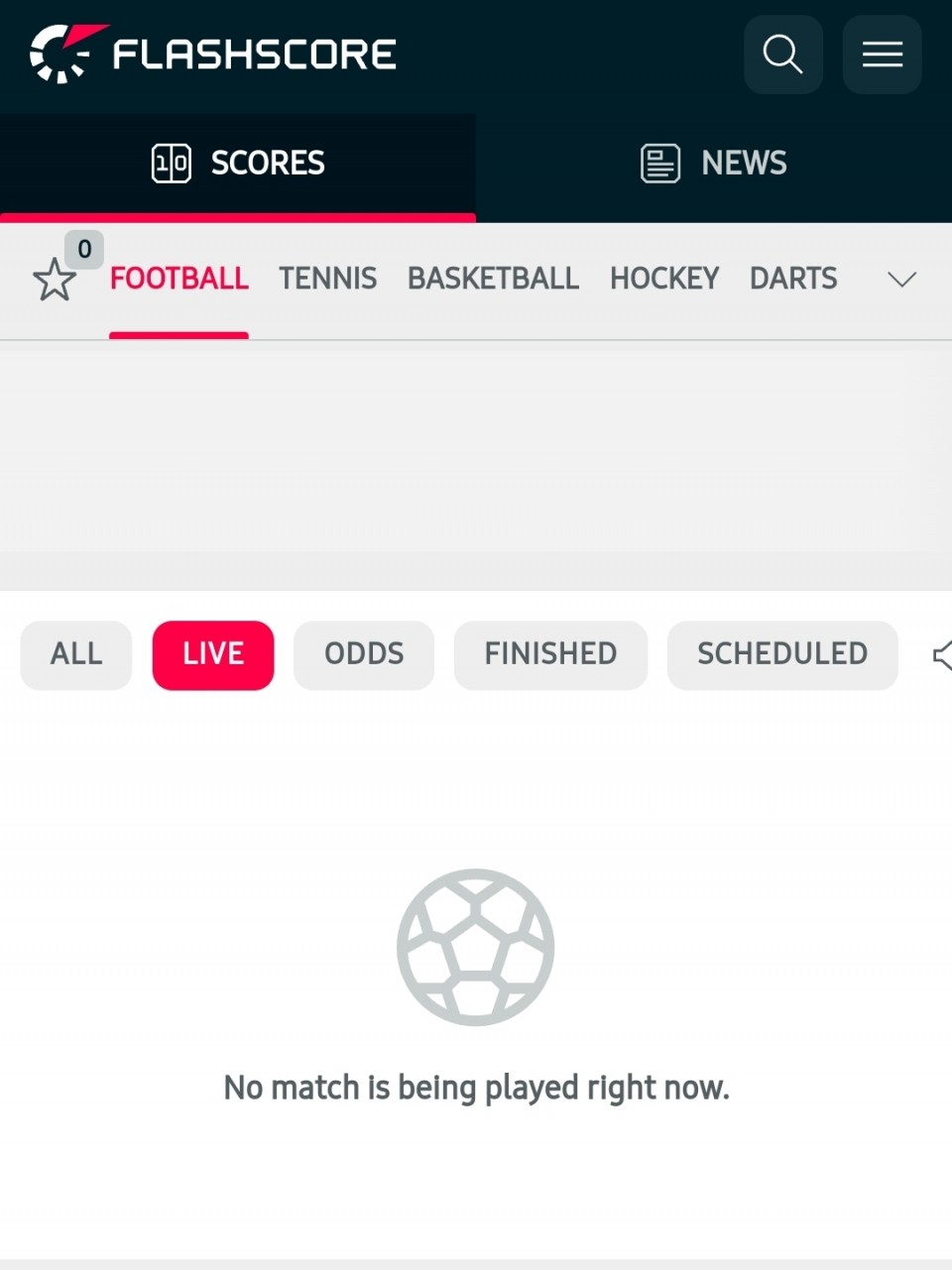
Task: Show Finished matches
Action: [550, 654]
